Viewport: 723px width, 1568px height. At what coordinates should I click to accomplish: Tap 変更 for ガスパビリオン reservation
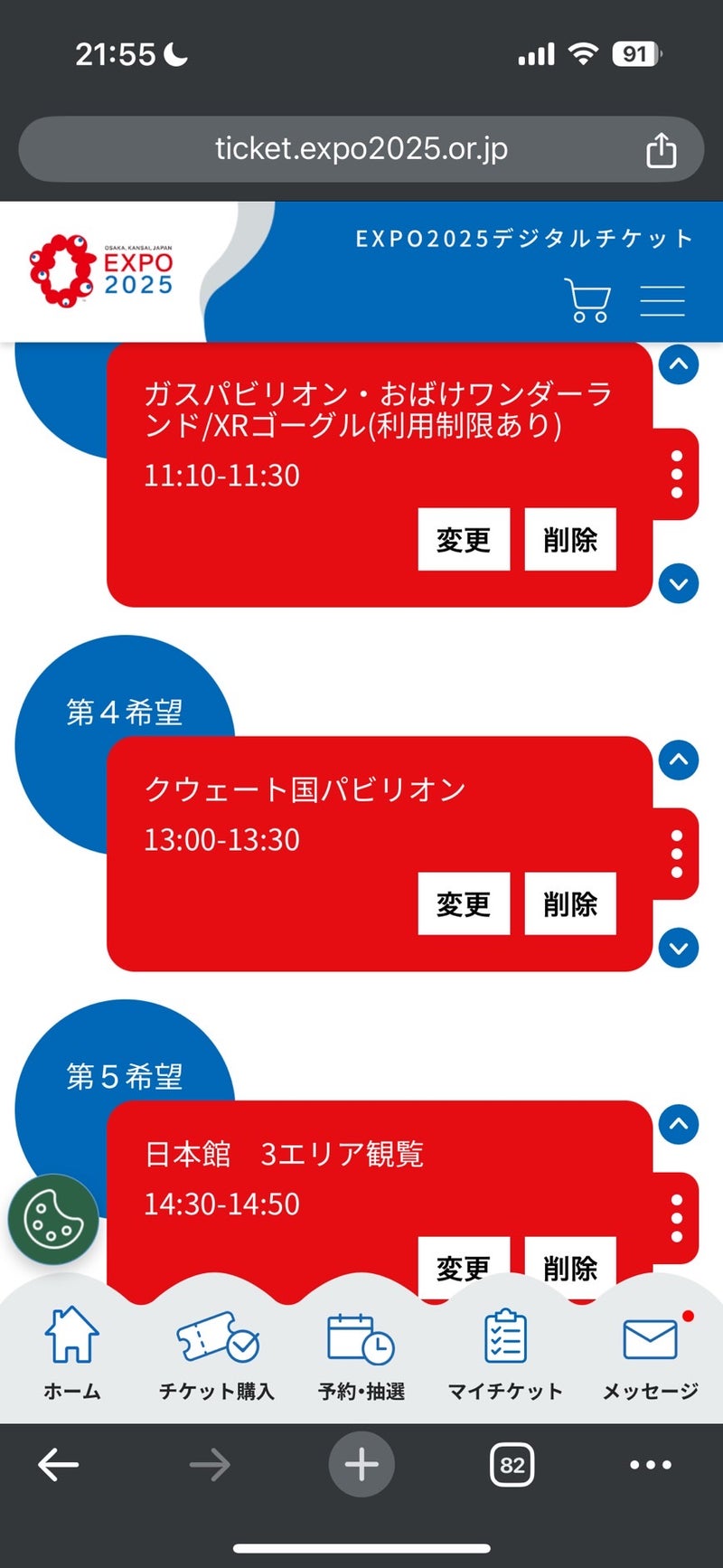pos(464,540)
